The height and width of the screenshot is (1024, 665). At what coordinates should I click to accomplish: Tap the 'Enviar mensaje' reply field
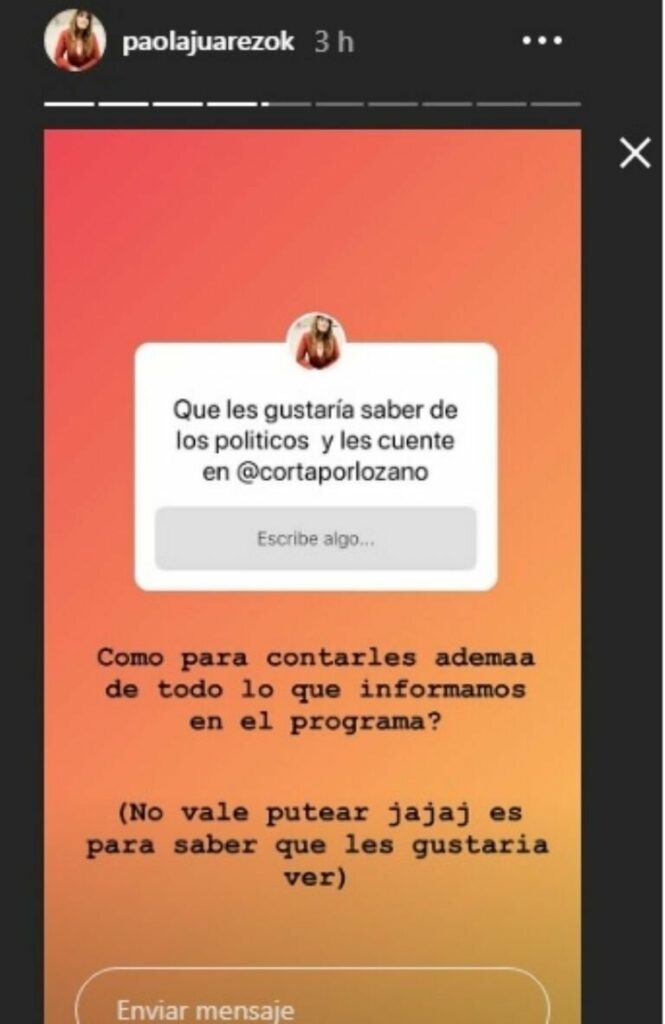click(x=312, y=1003)
